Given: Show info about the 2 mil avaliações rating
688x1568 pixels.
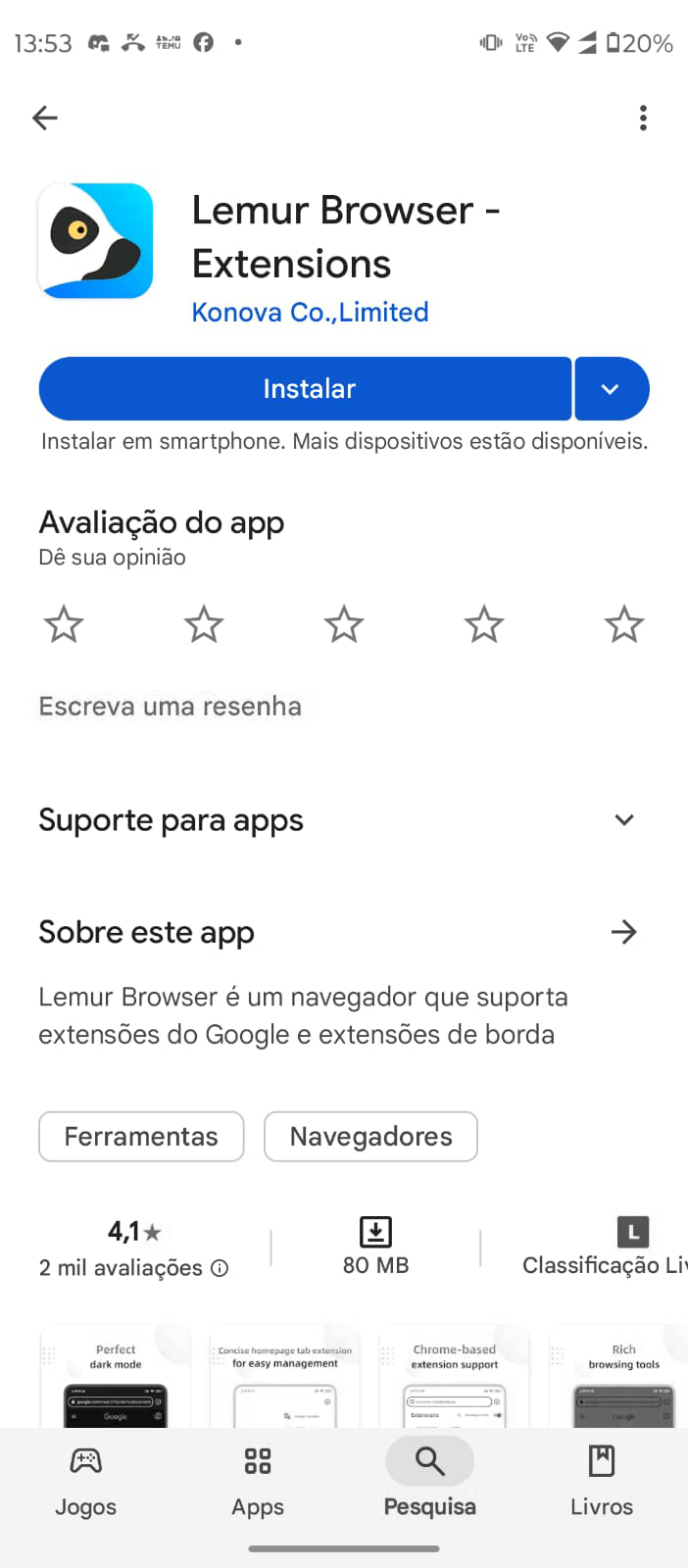Looking at the screenshot, I should pyautogui.click(x=221, y=1268).
